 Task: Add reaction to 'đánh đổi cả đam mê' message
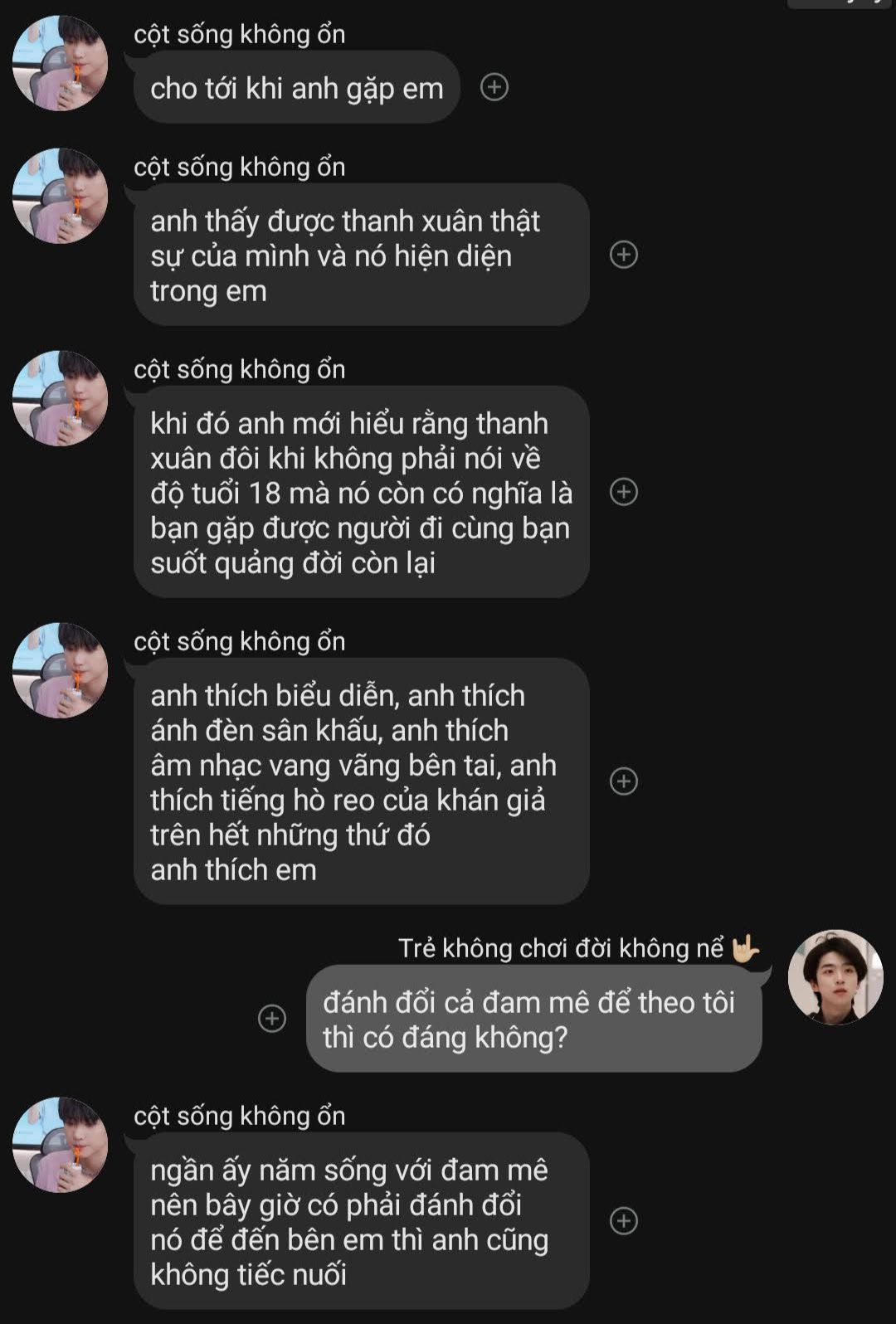[272, 1018]
